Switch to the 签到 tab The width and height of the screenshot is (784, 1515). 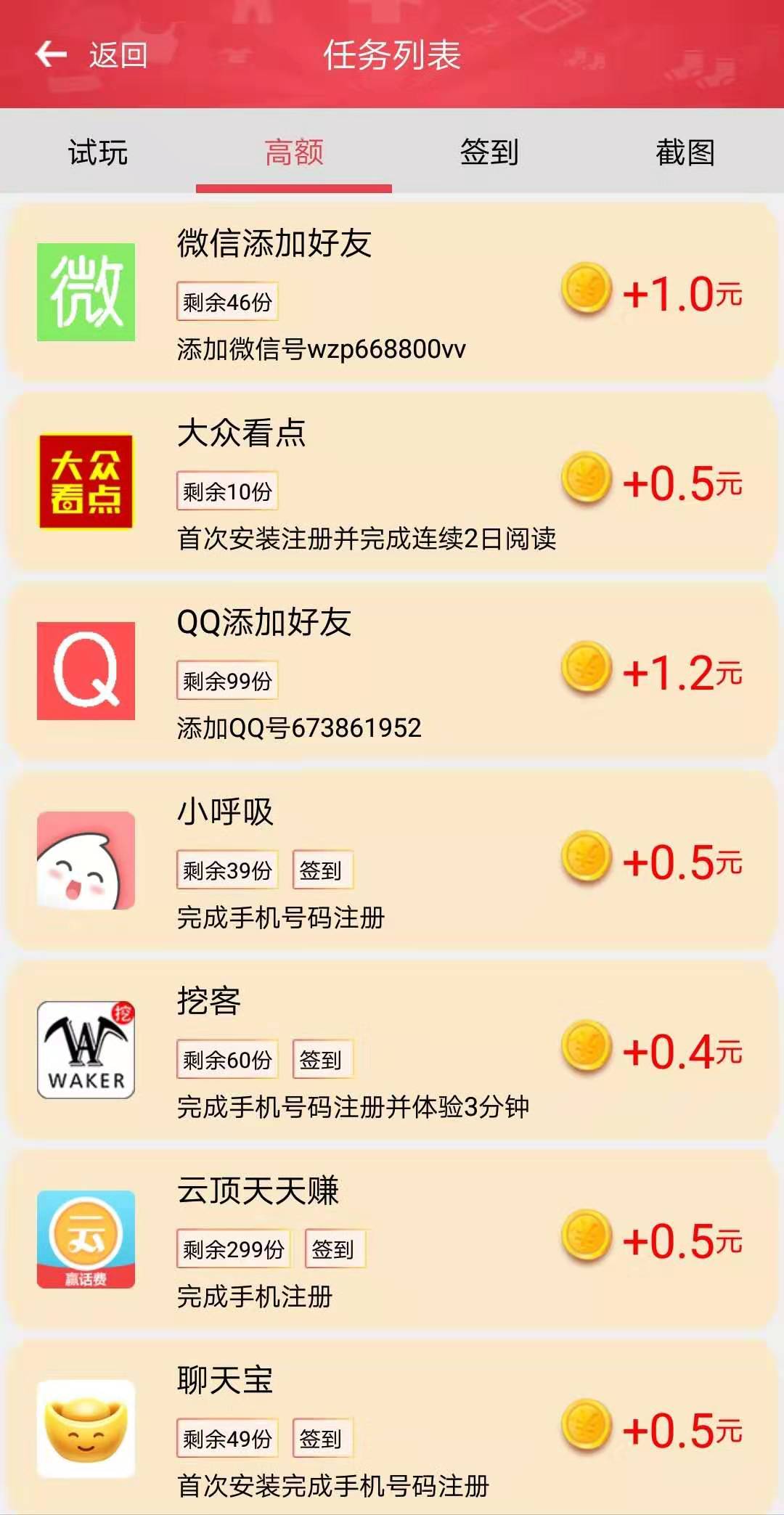tap(490, 152)
